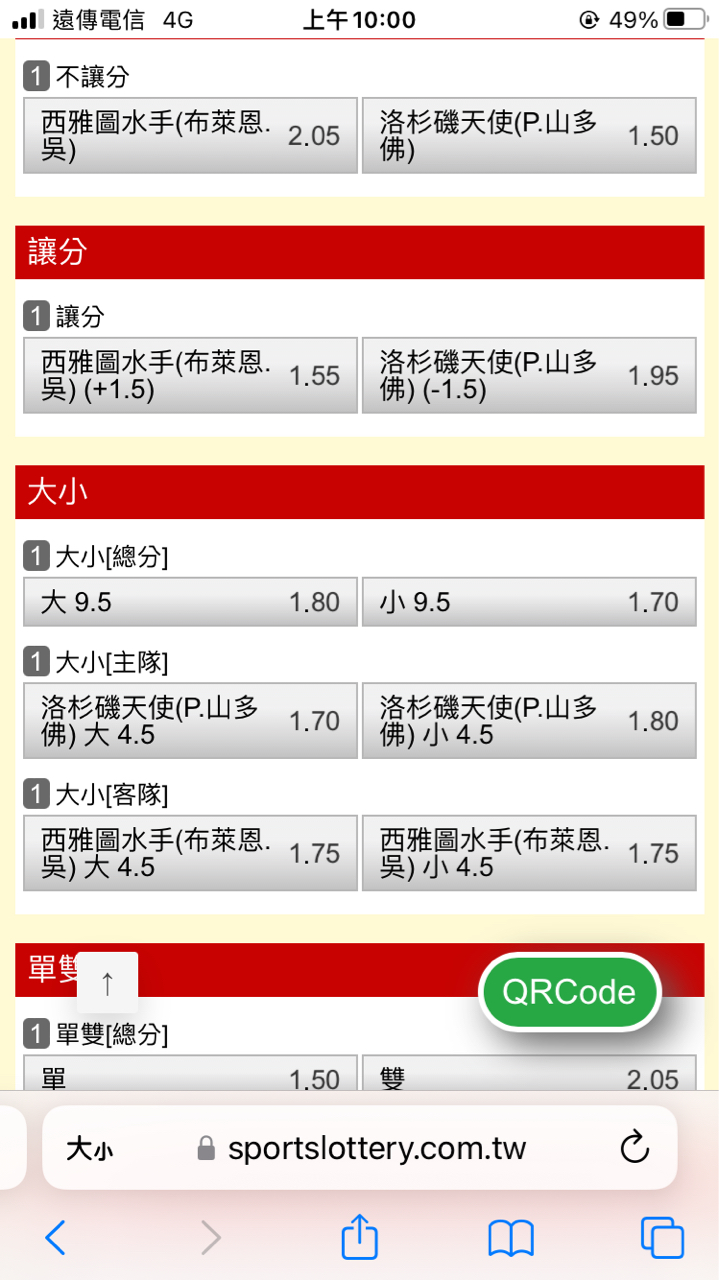Choose 小 9.5 total score bet
Screen dimensions: 719x1280
click(528, 602)
